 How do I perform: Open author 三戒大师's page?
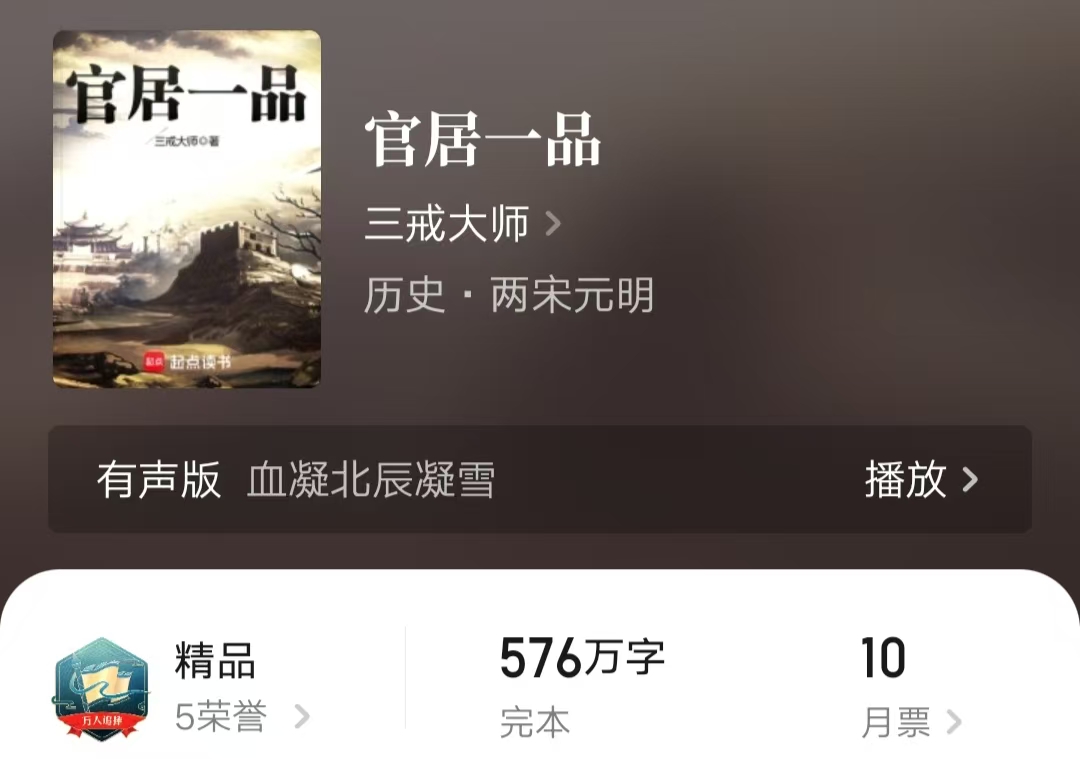(462, 224)
